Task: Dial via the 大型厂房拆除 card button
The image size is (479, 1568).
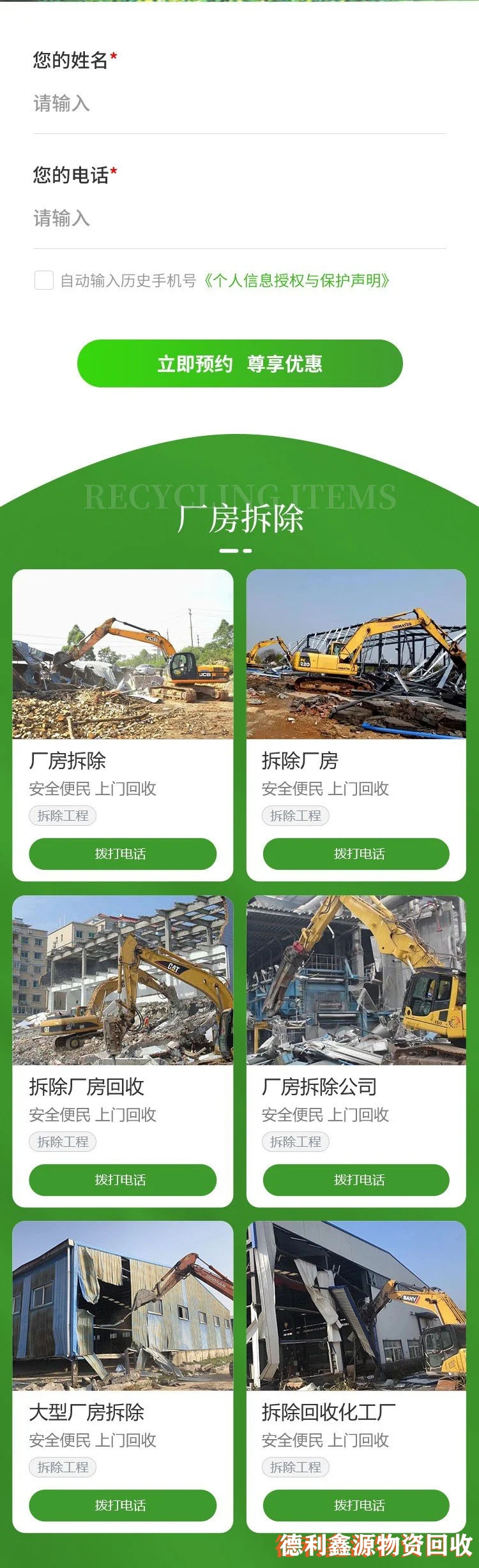Action: [122, 1505]
